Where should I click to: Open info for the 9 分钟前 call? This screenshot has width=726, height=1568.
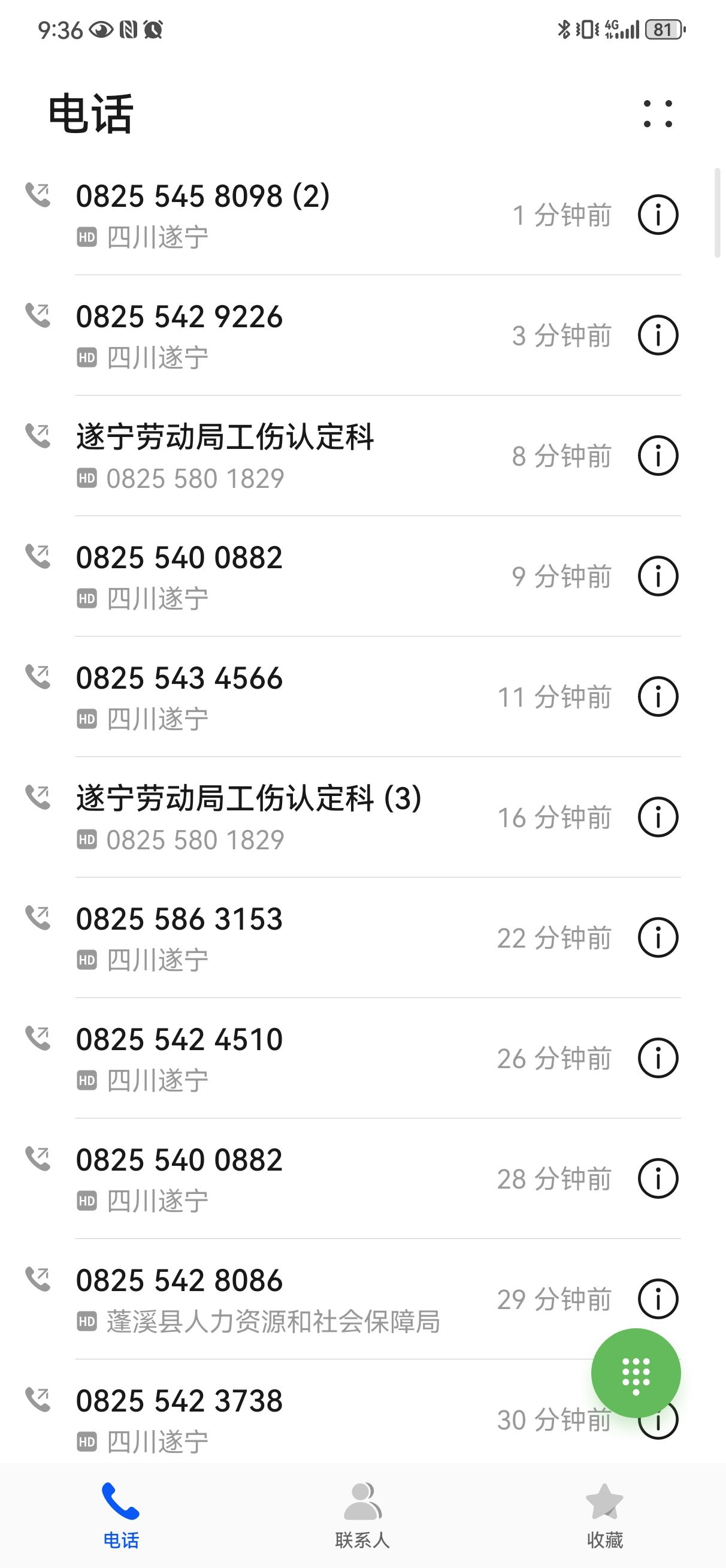coord(657,577)
